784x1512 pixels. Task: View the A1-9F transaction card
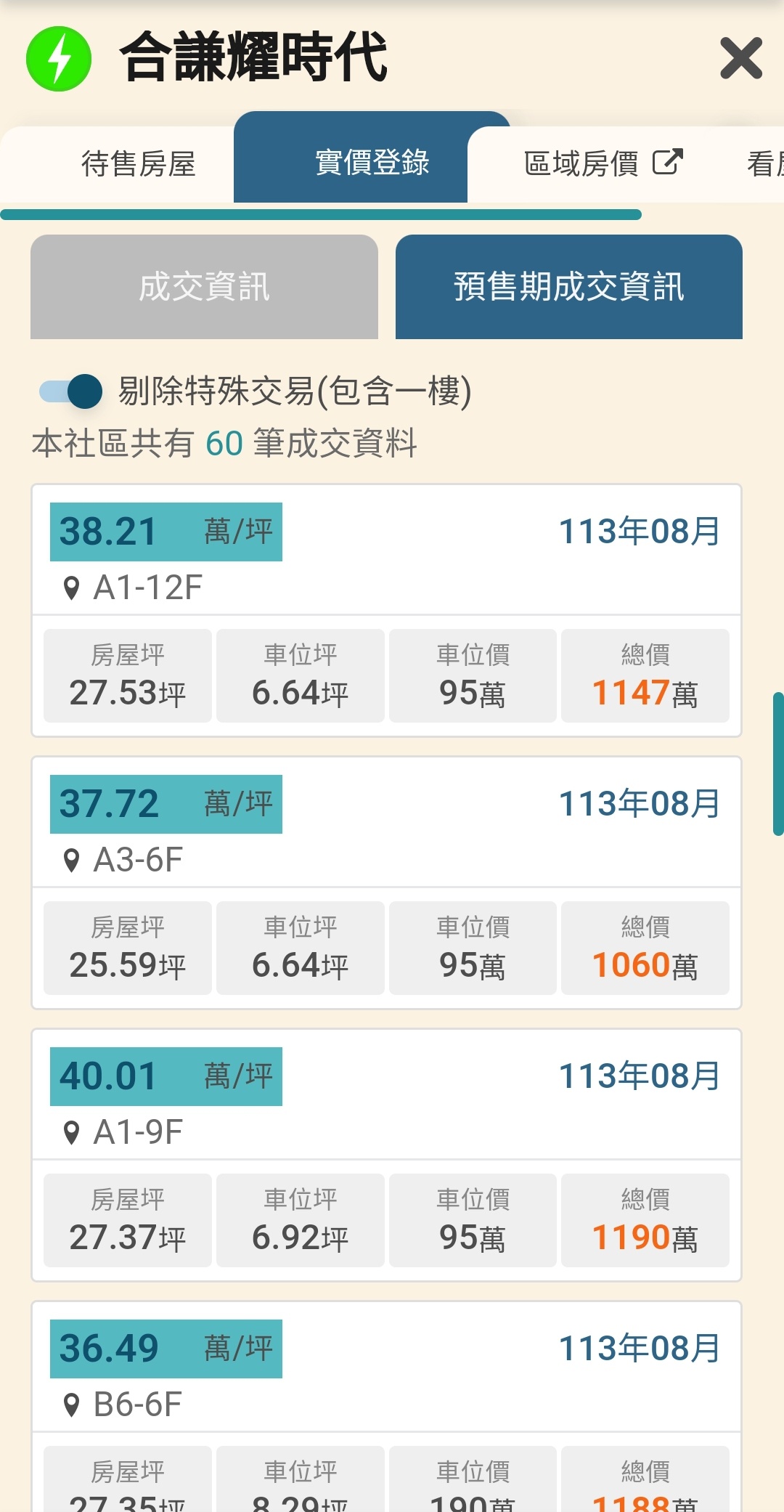[x=386, y=1155]
